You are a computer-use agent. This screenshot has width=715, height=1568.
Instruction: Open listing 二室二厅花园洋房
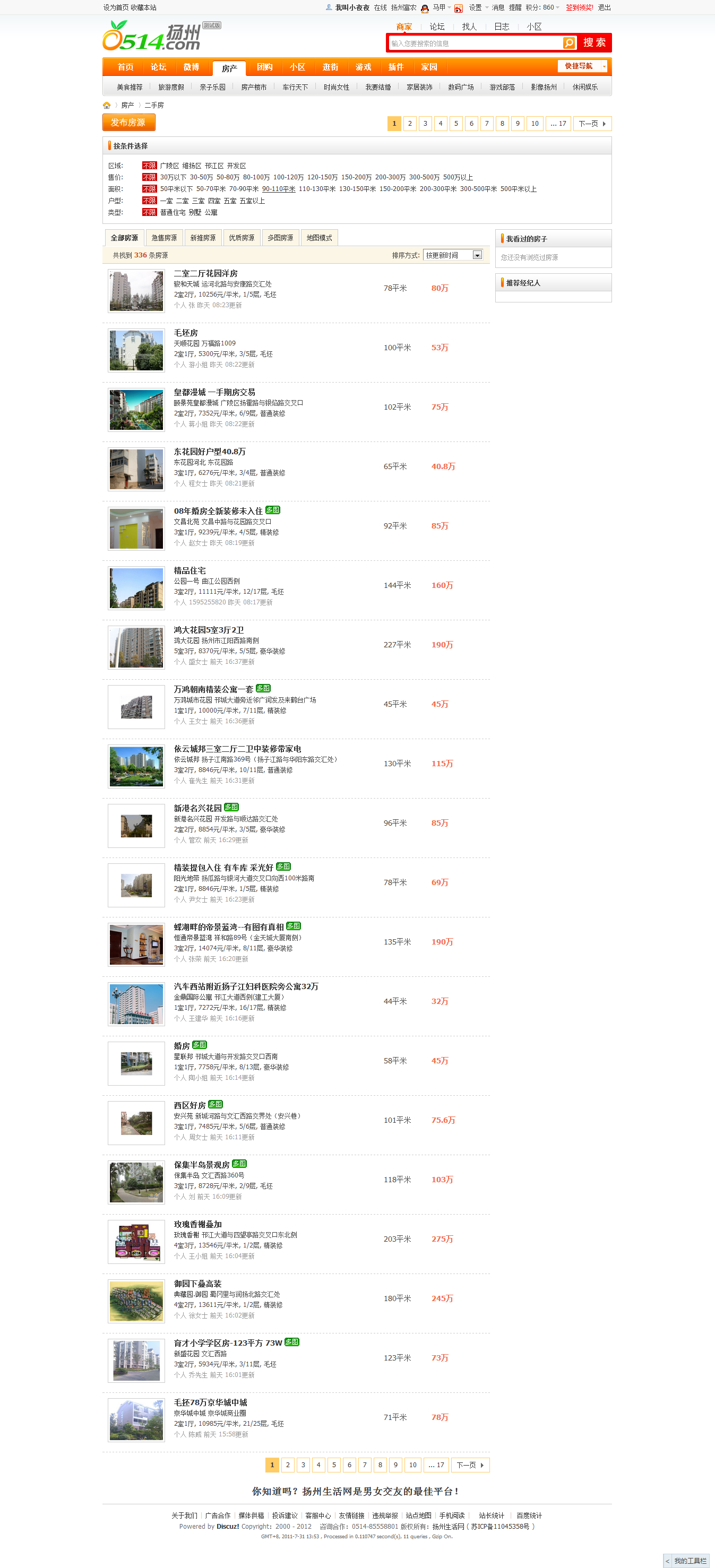click(206, 273)
